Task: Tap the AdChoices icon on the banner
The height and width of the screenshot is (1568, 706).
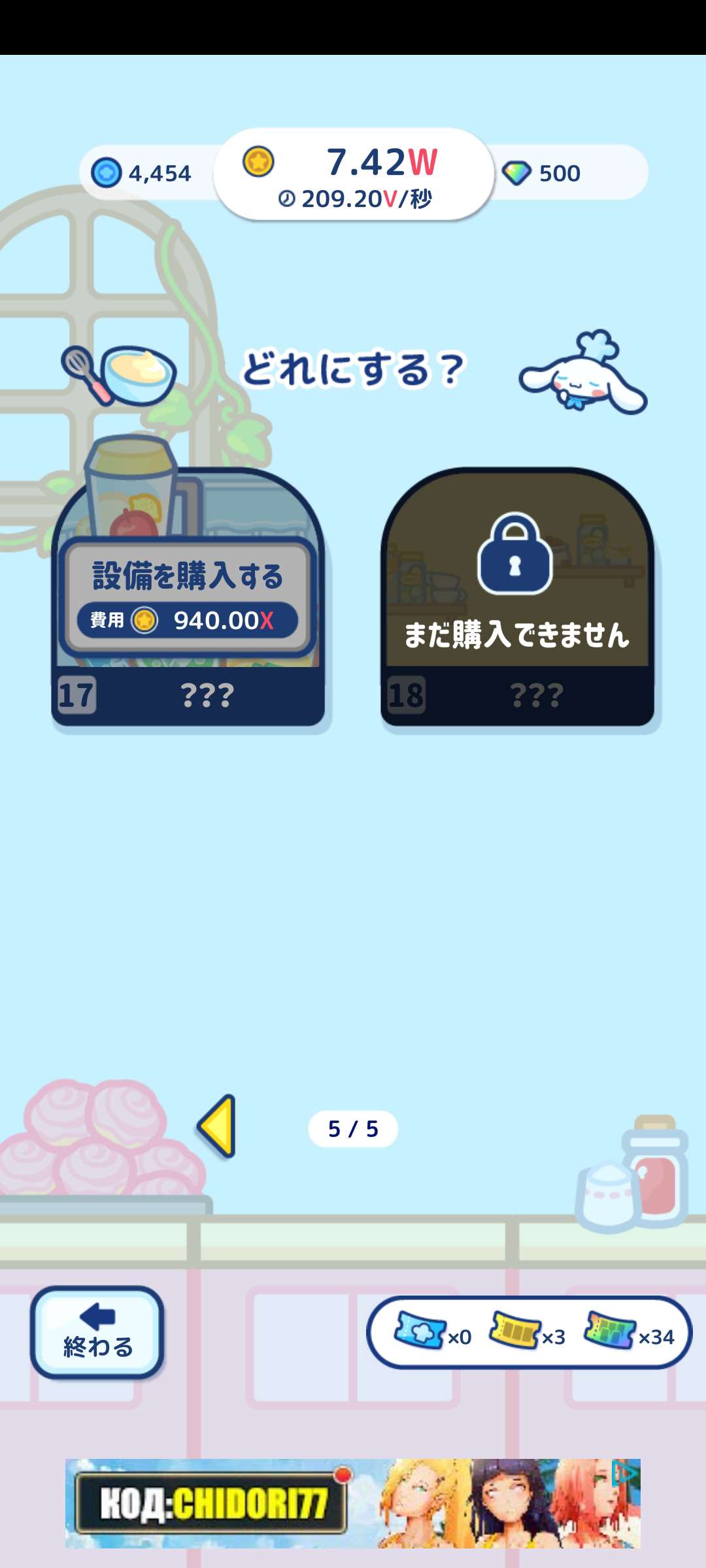Action: click(624, 1474)
